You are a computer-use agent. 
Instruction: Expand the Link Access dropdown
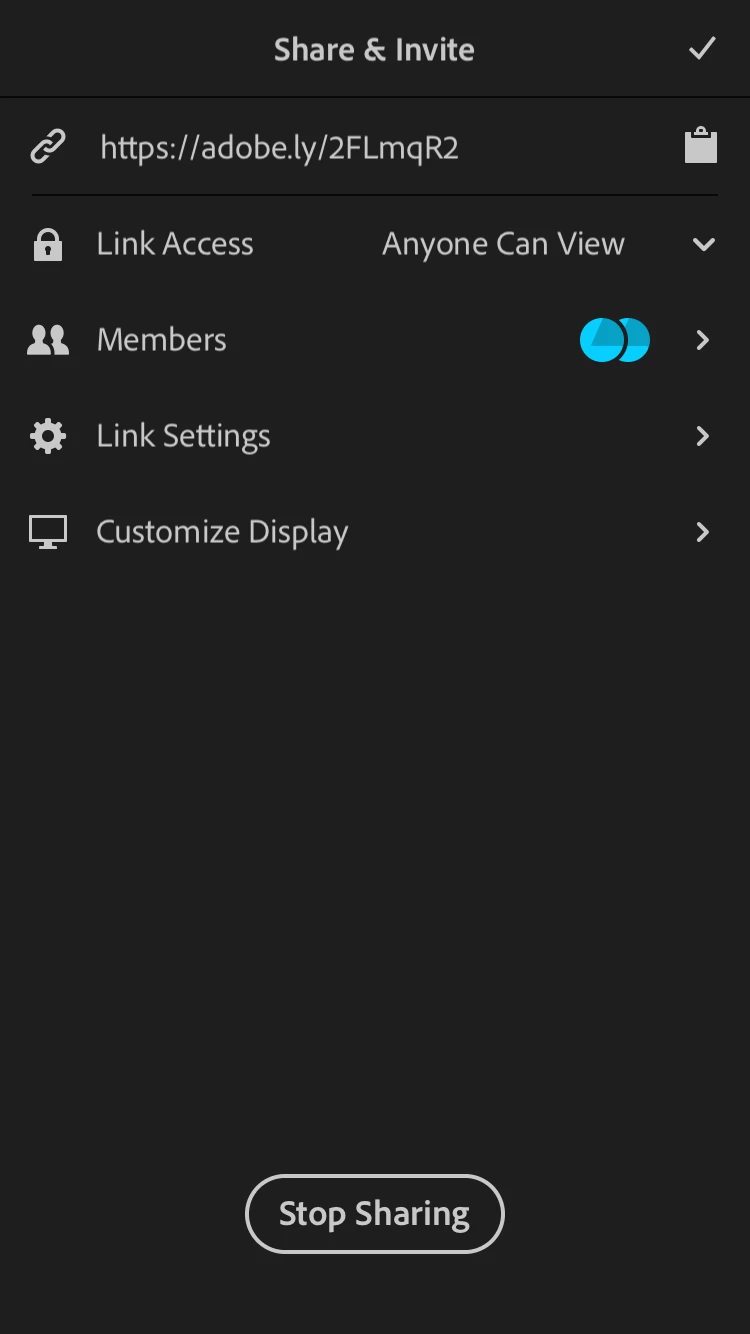coord(703,244)
